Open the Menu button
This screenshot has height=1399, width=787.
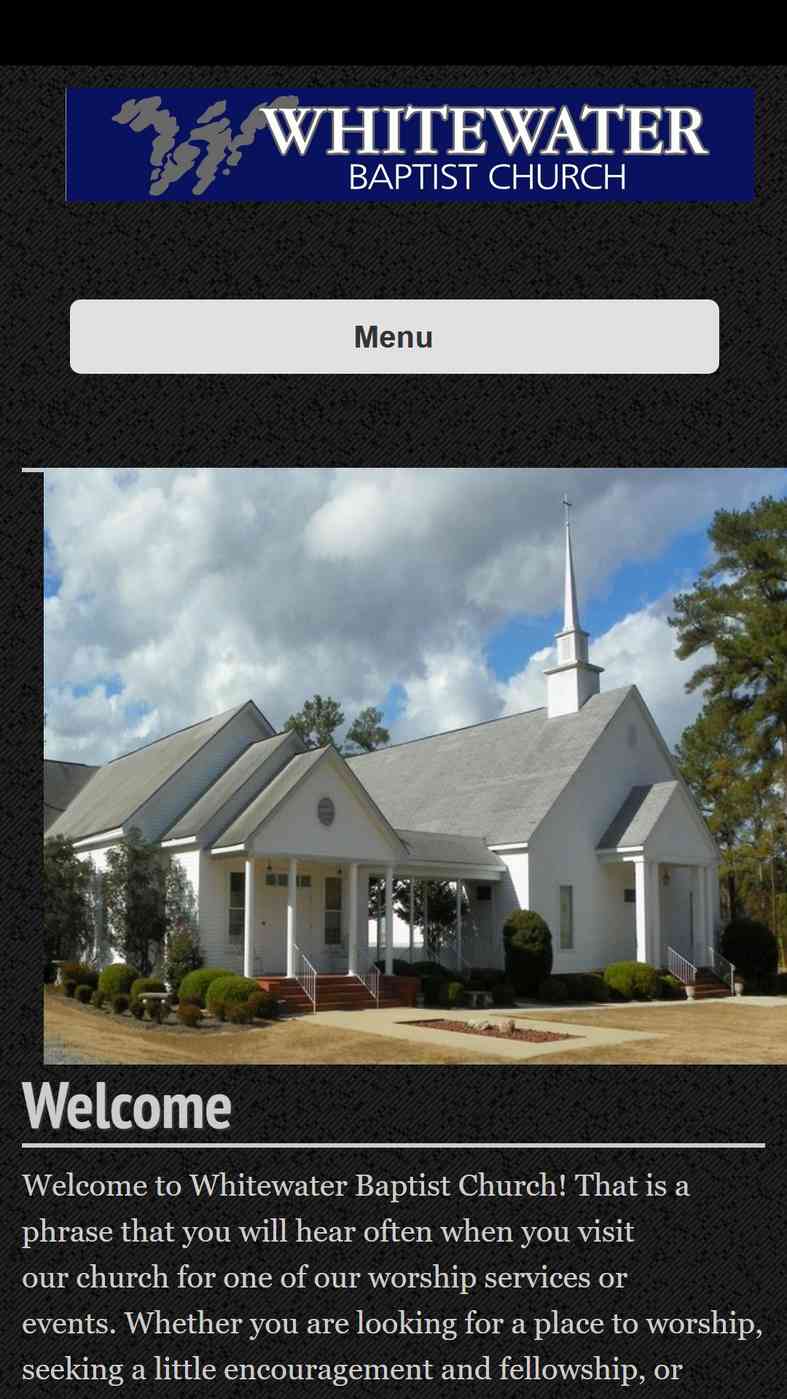pos(394,337)
